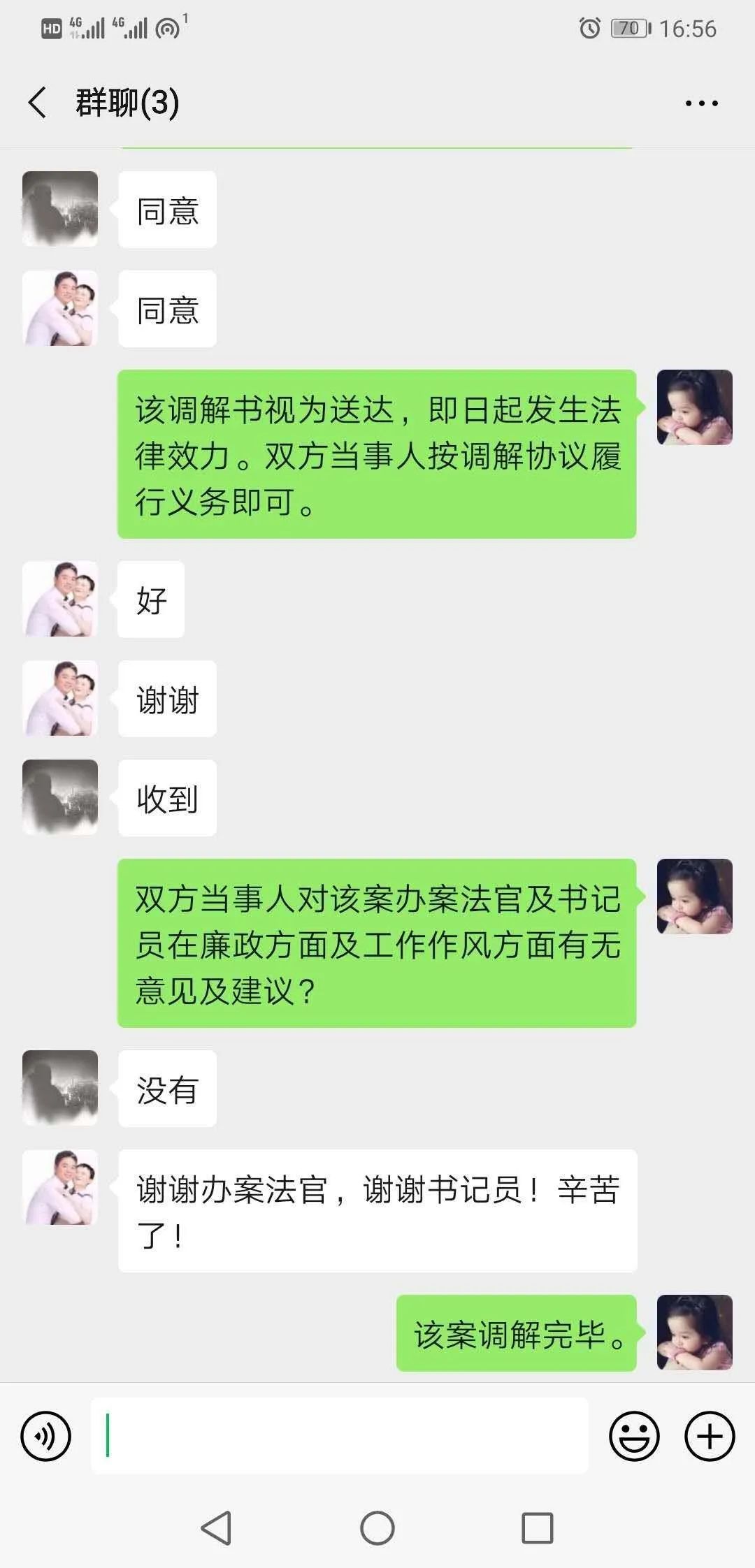The width and height of the screenshot is (755, 1568).
Task: Open sender avatar next to 该案调解完毕
Action: coord(694,1332)
